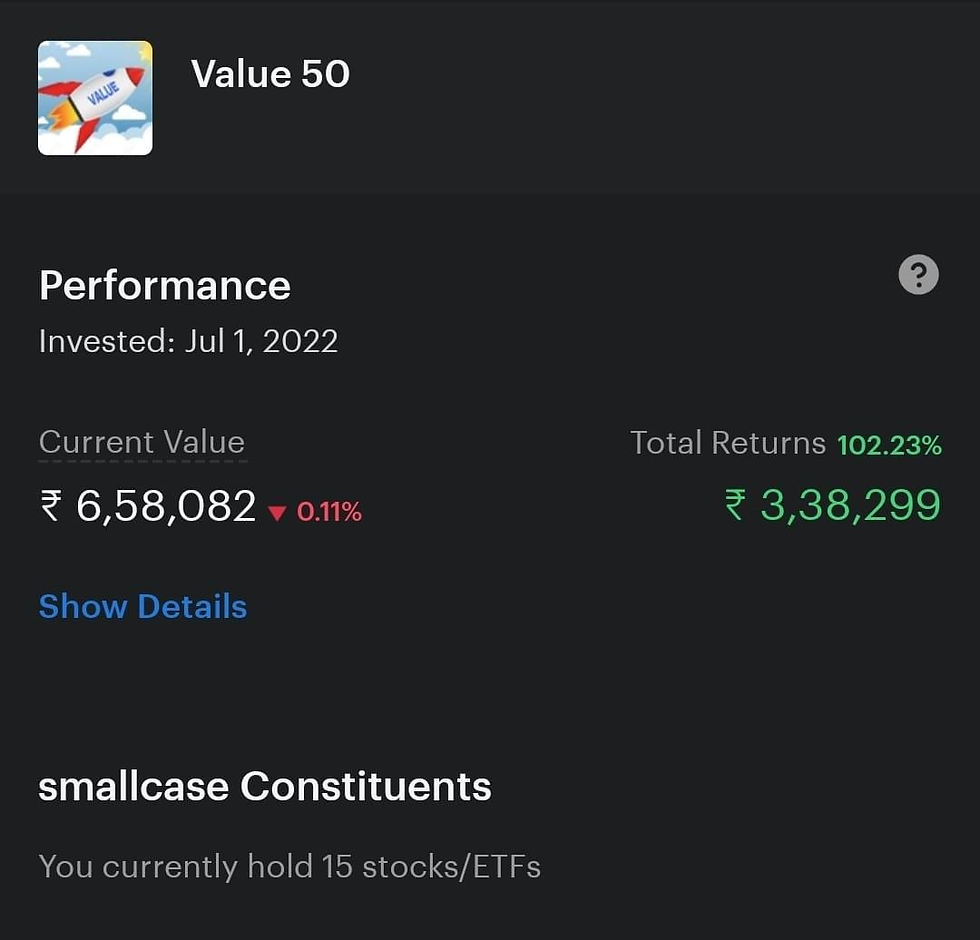Screen dimensions: 980x940
Task: Open the performance help question mark
Action: 918,274
